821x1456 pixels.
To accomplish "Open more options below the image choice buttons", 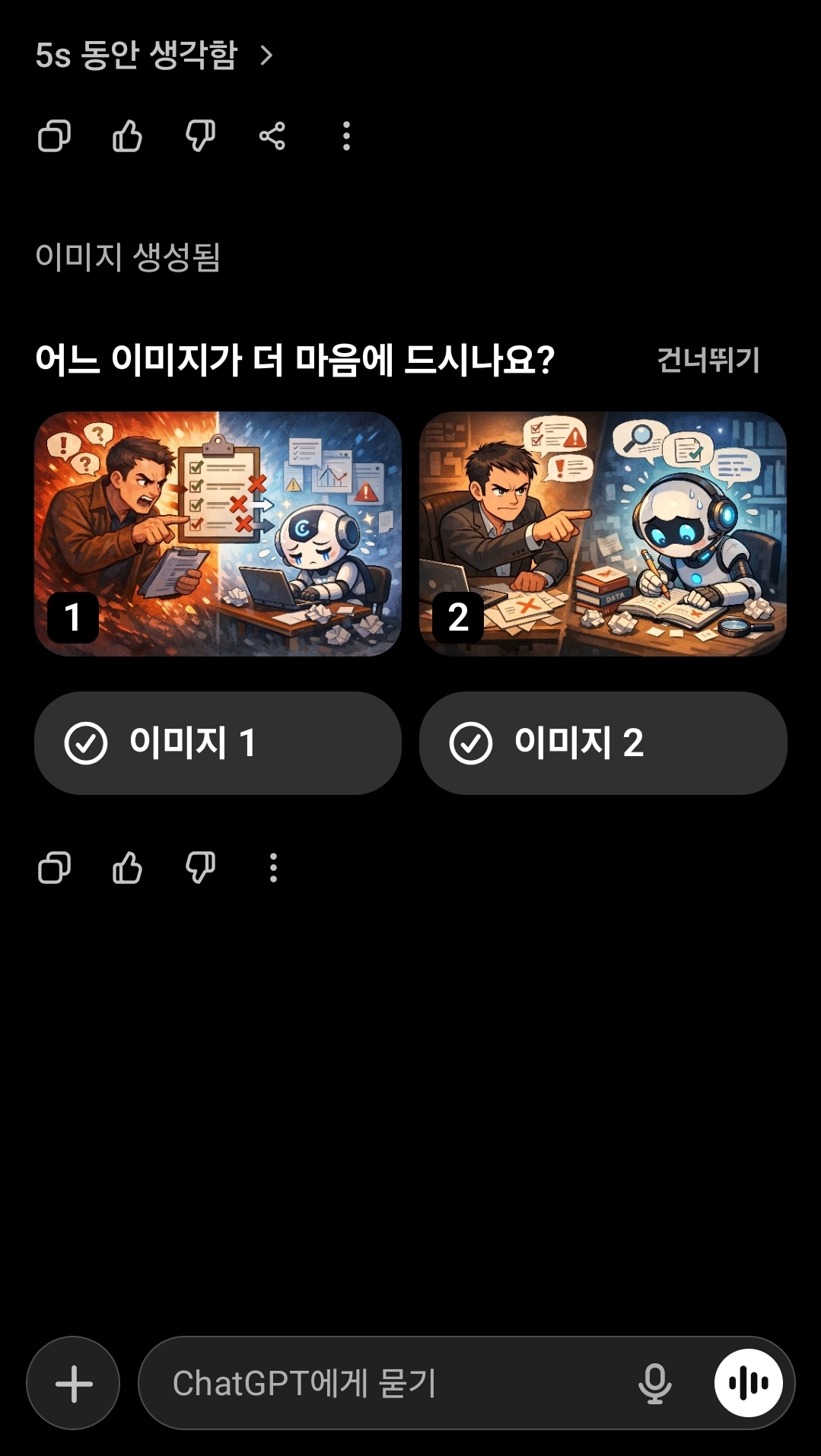I will (x=273, y=867).
